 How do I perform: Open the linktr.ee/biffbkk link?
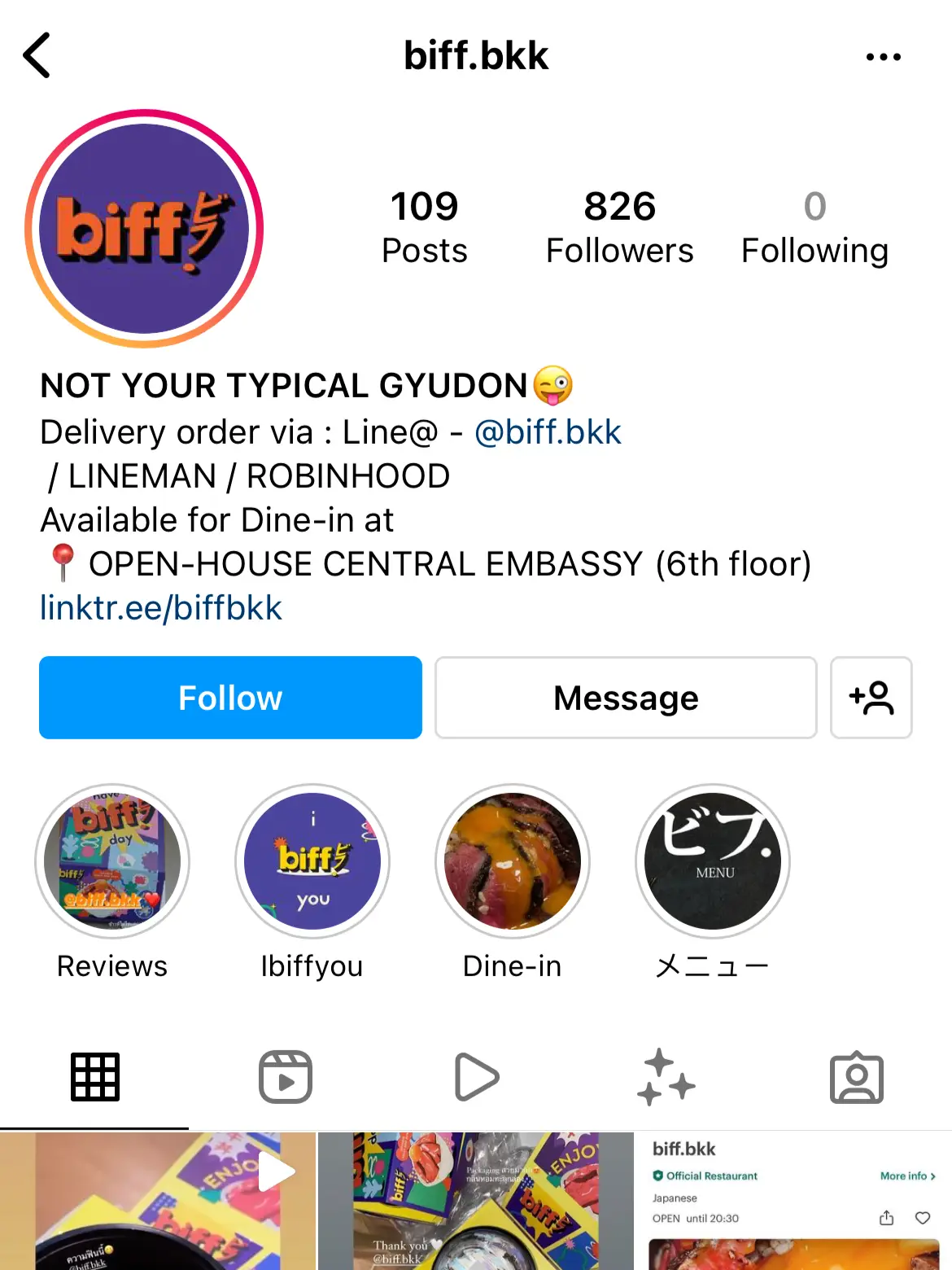click(x=160, y=607)
